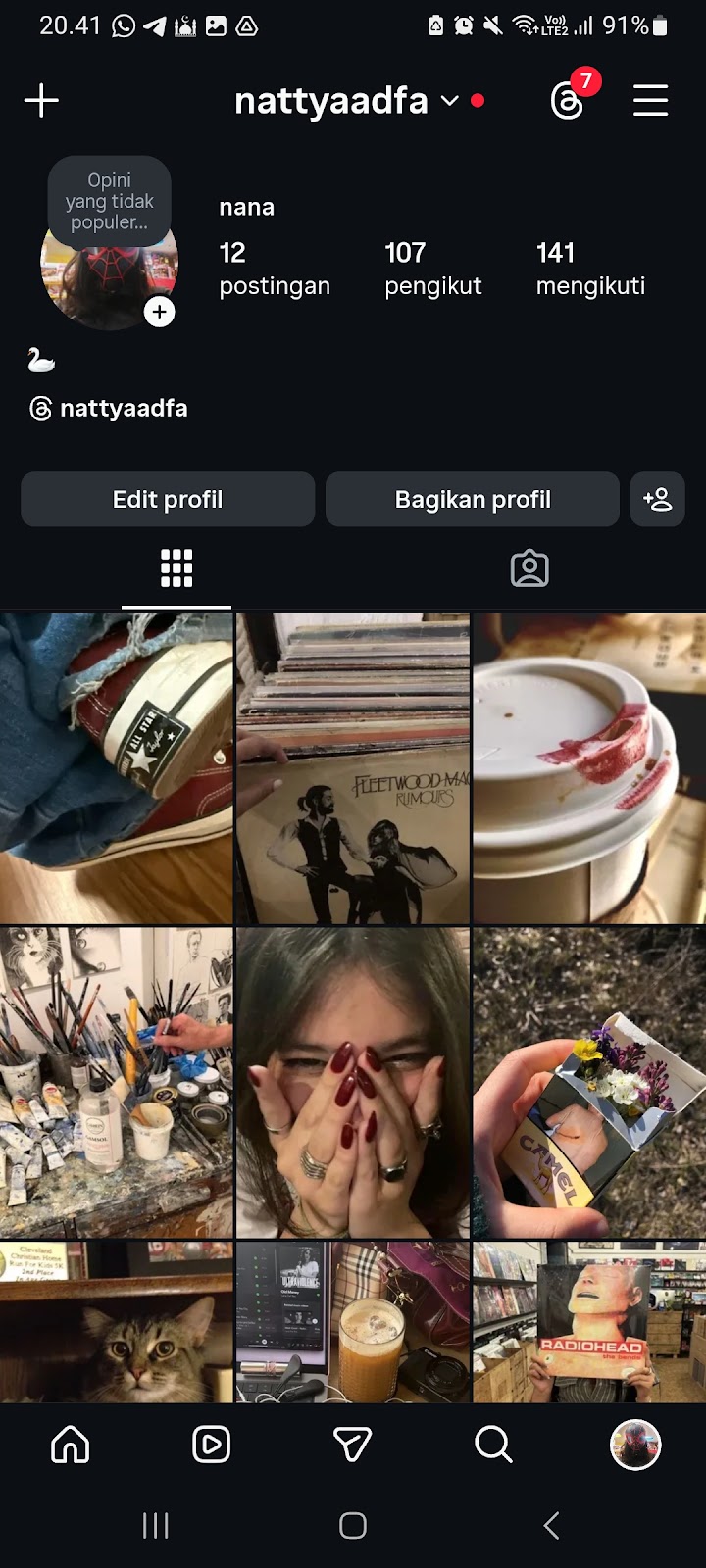Switch to the tagged photos tab
706x1568 pixels.
click(x=529, y=568)
